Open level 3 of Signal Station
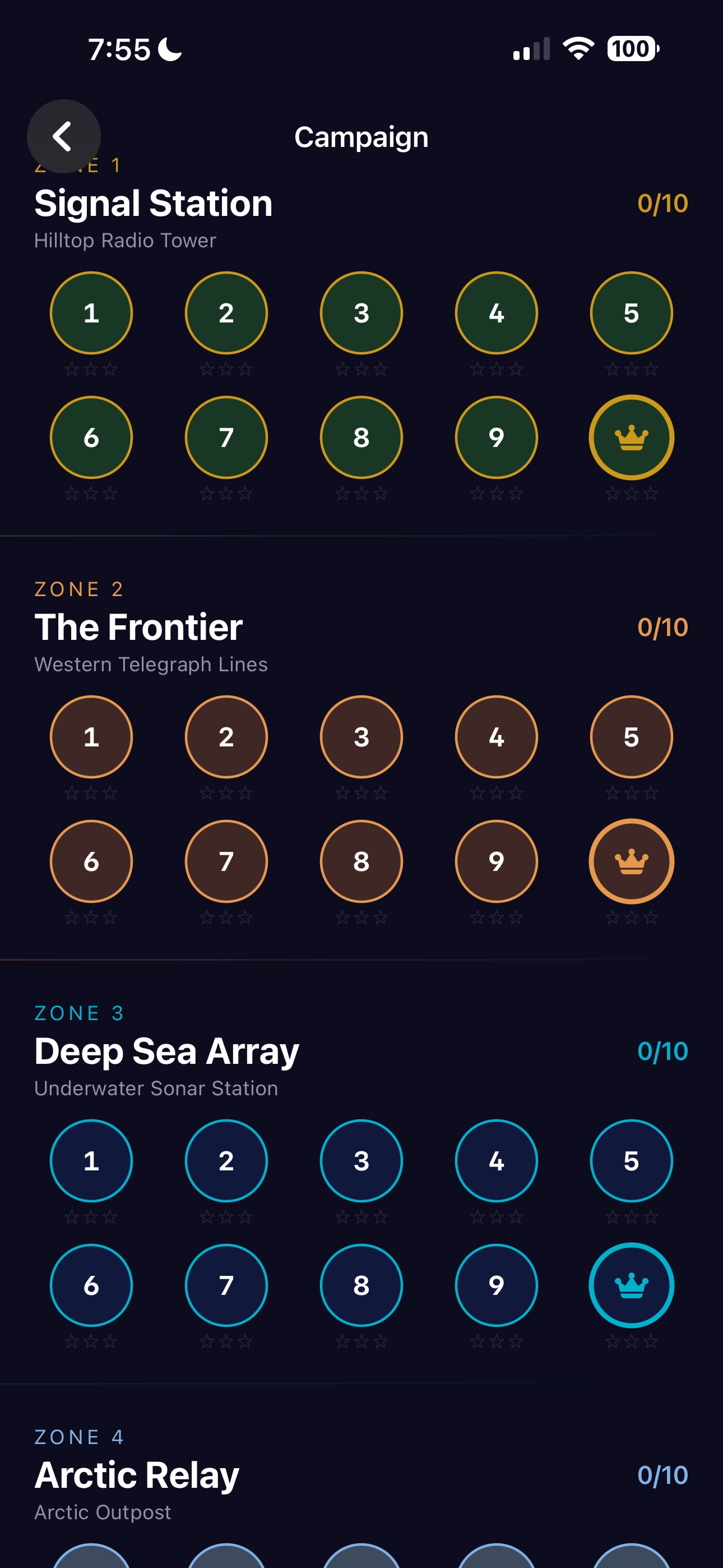 click(x=361, y=313)
